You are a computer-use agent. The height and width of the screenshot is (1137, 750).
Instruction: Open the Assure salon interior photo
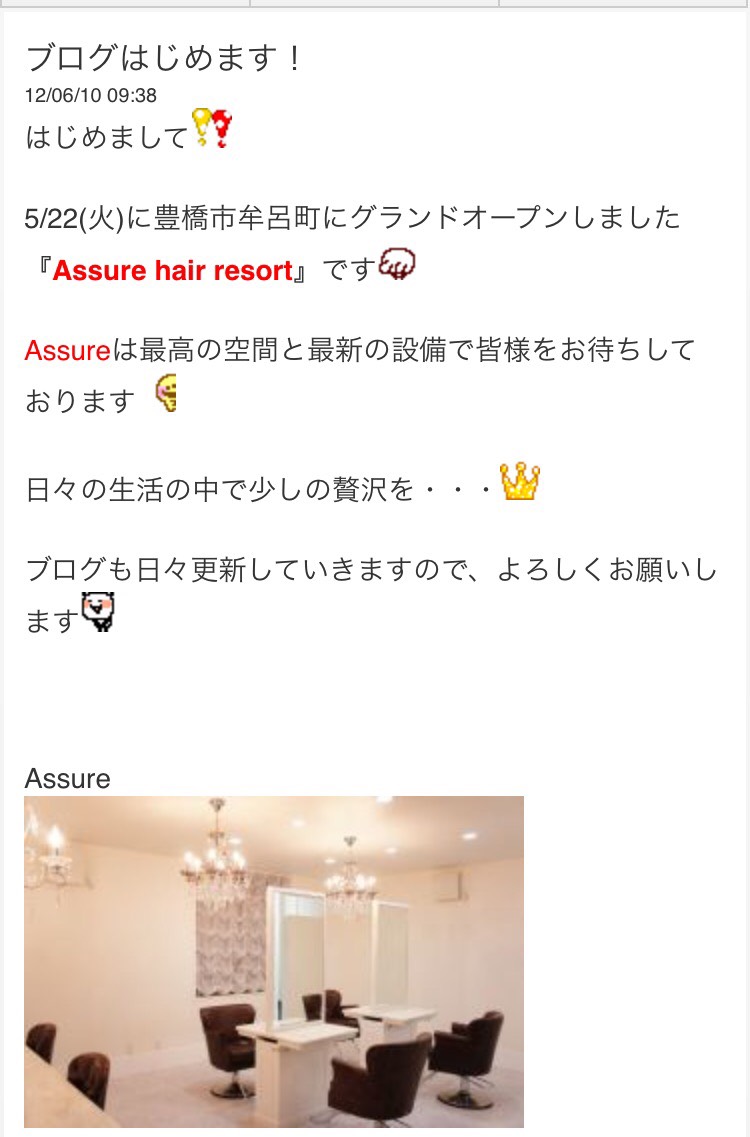273,961
